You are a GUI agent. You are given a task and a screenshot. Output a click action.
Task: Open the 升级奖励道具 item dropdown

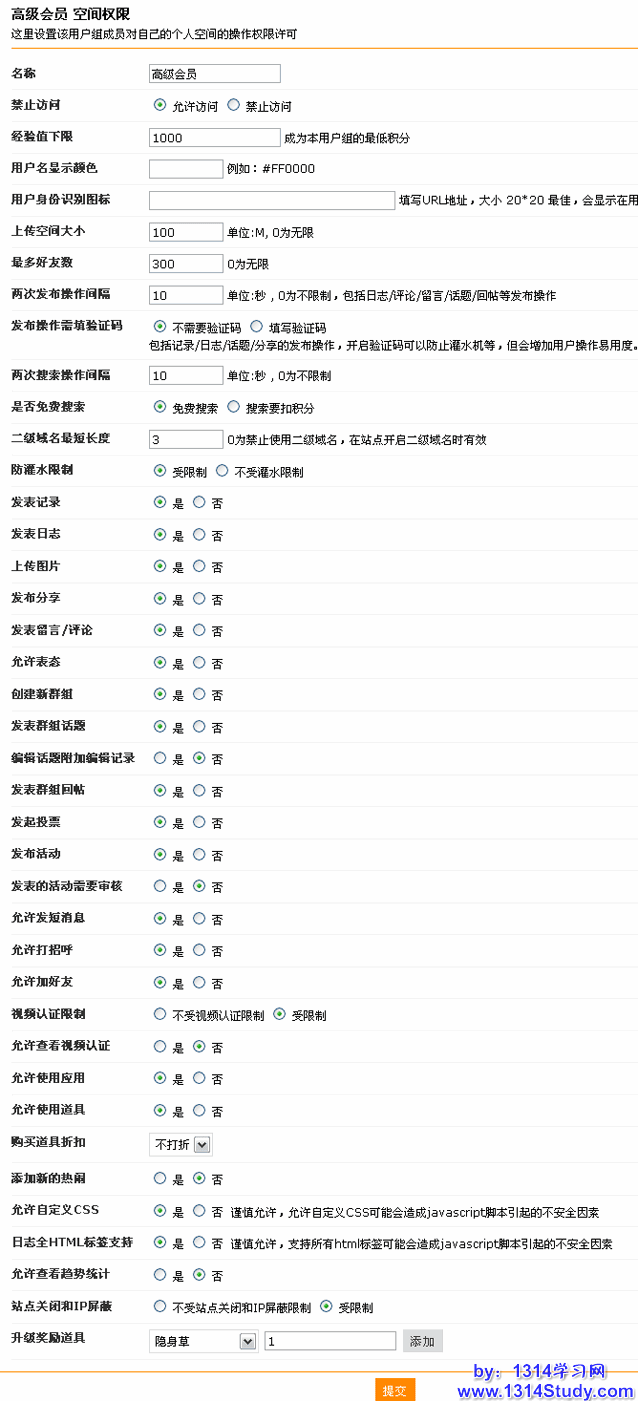tap(205, 1341)
